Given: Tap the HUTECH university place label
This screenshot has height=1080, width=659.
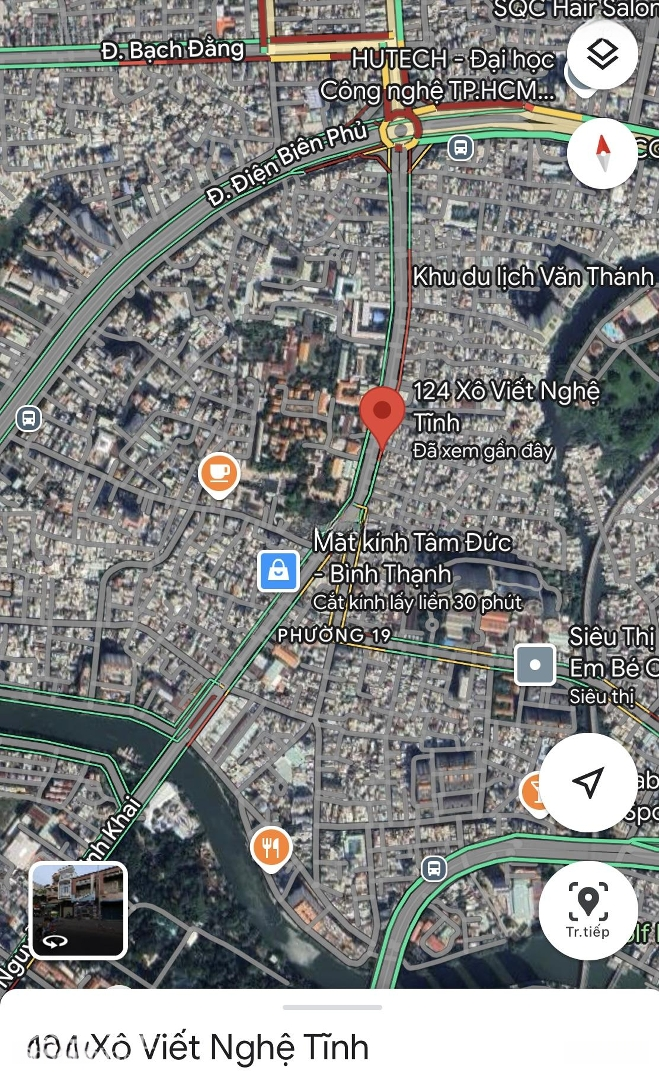Looking at the screenshot, I should coord(438,74).
